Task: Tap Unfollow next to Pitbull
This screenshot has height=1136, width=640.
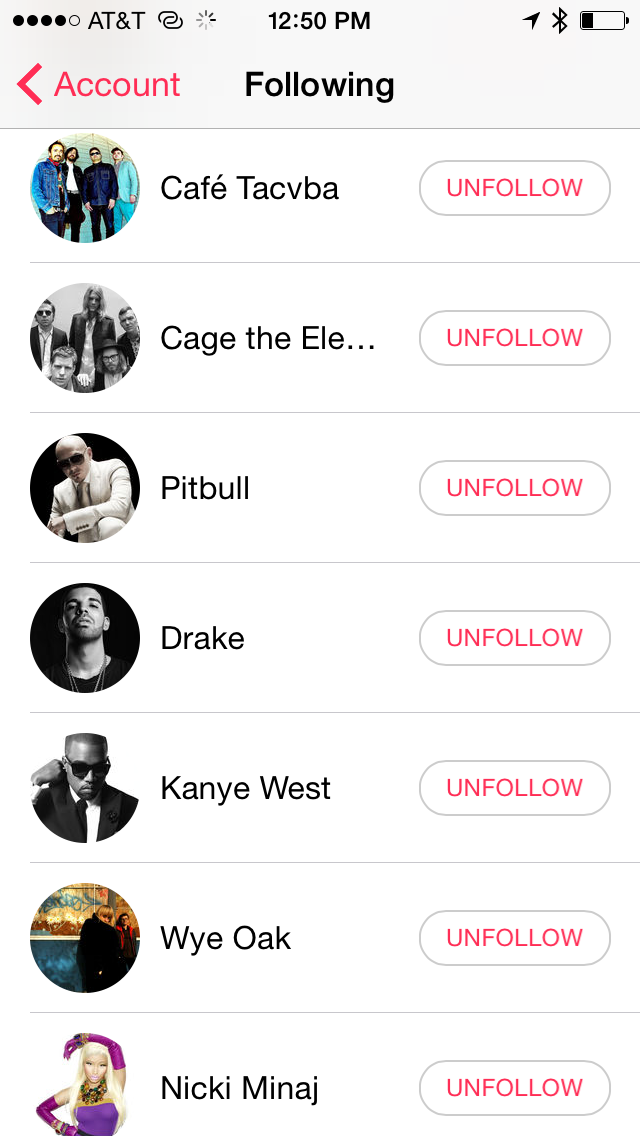Action: point(514,488)
